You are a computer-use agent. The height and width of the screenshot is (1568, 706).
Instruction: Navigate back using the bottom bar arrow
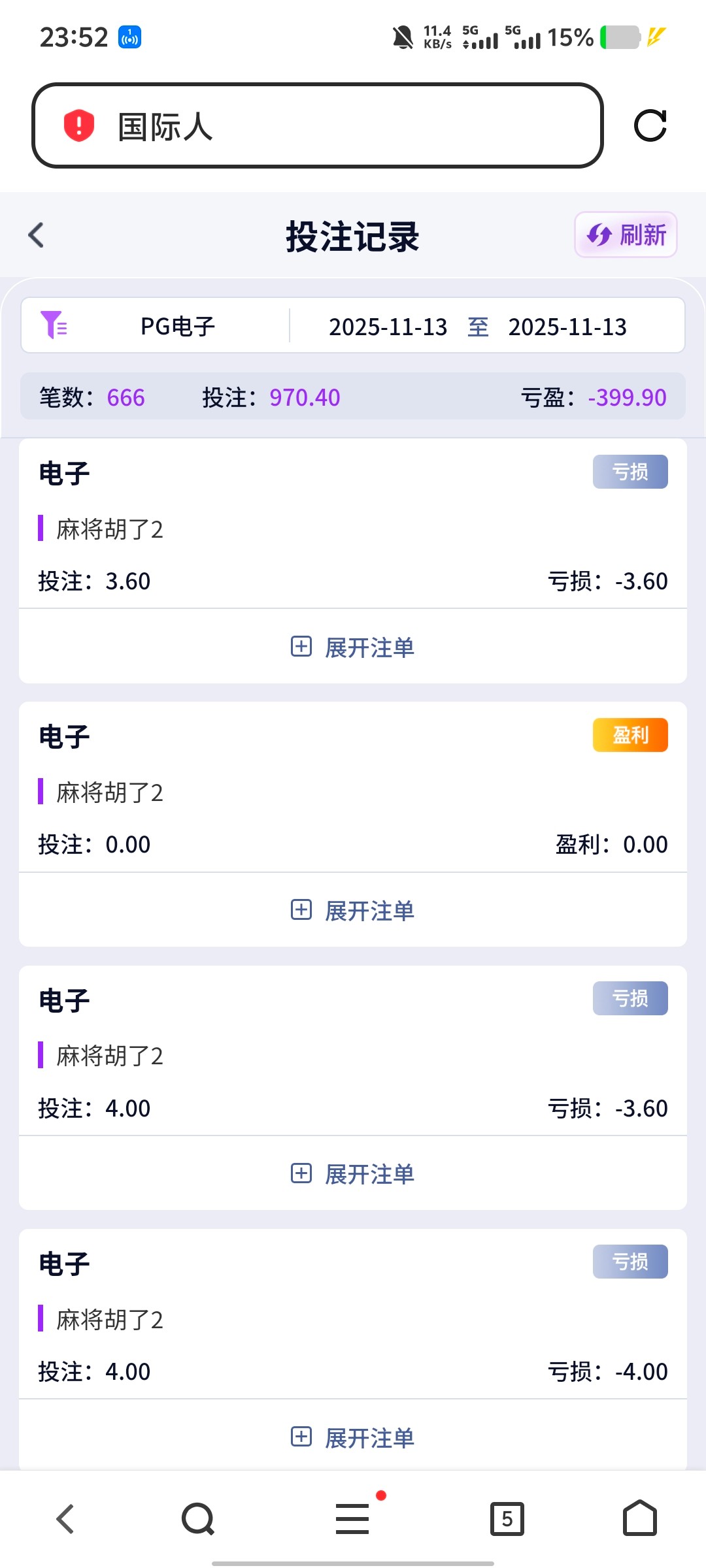pos(65,1519)
